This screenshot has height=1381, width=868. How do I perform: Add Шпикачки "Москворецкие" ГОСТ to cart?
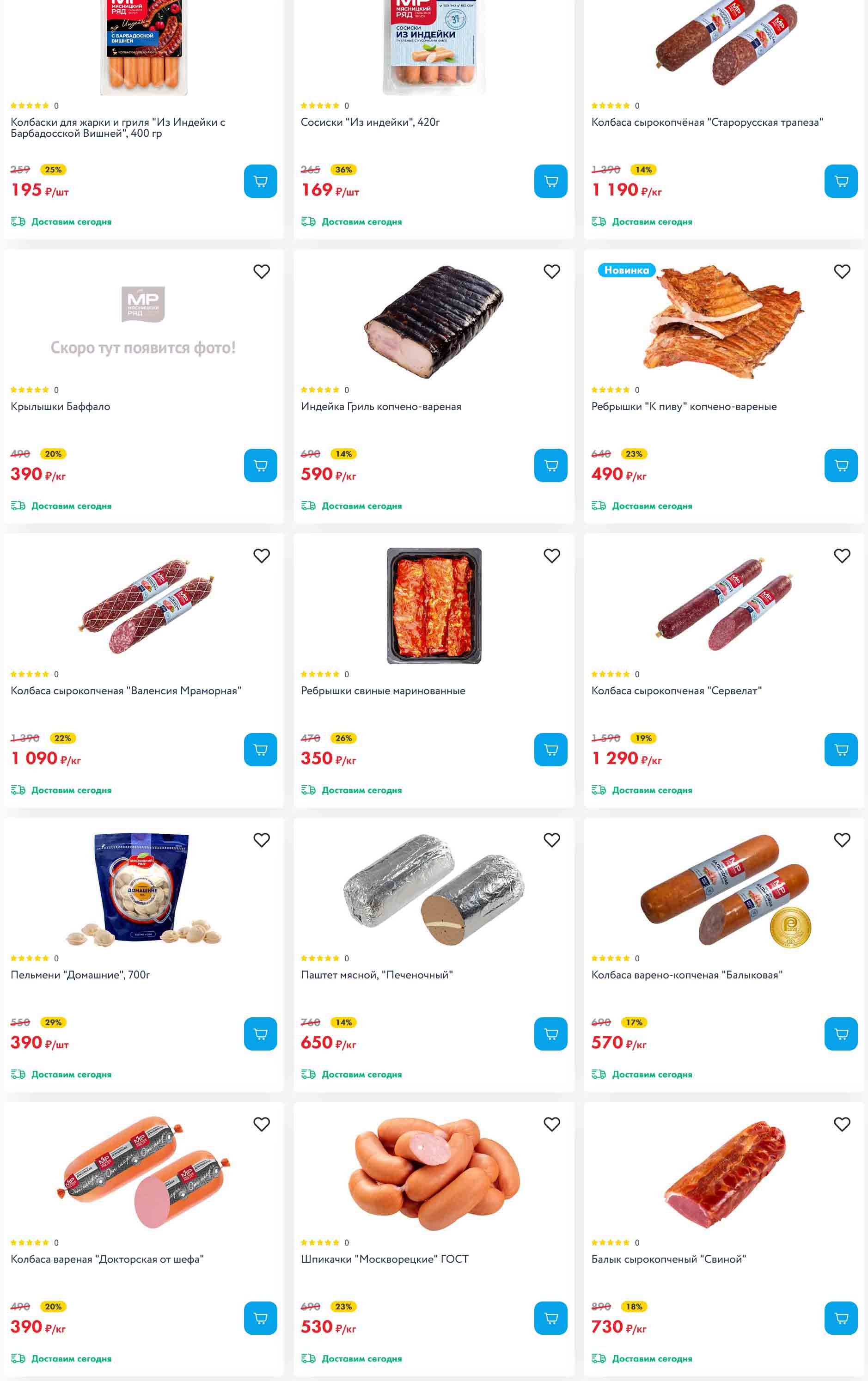[551, 1318]
